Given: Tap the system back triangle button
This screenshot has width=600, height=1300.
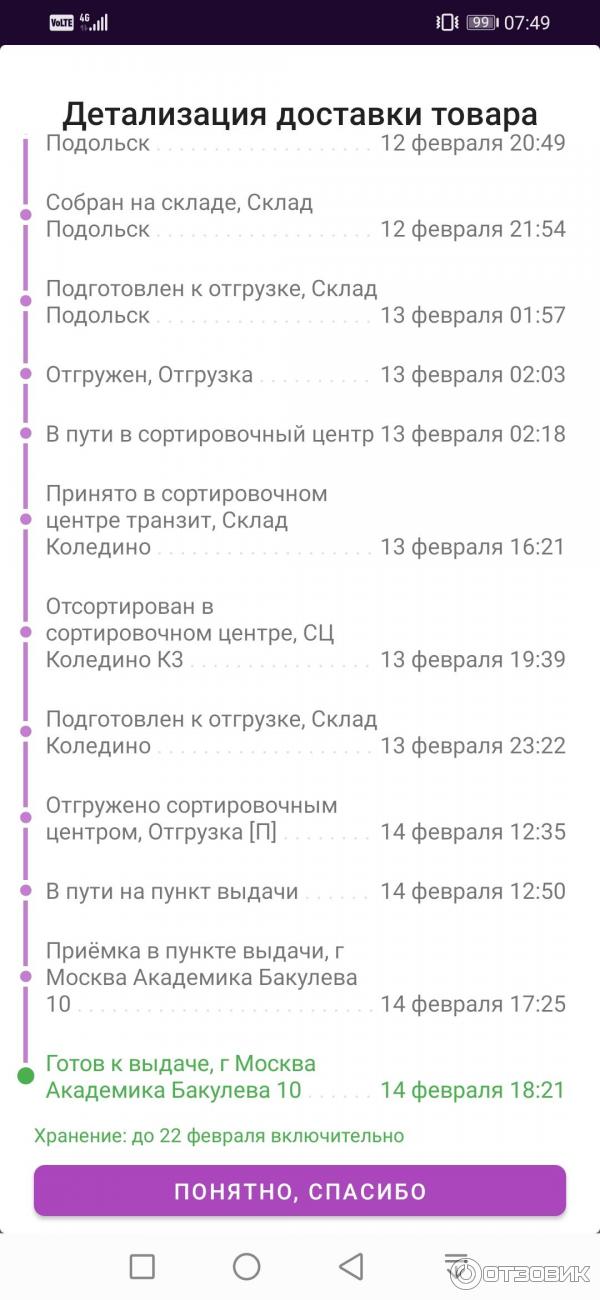Looking at the screenshot, I should point(351,1267).
